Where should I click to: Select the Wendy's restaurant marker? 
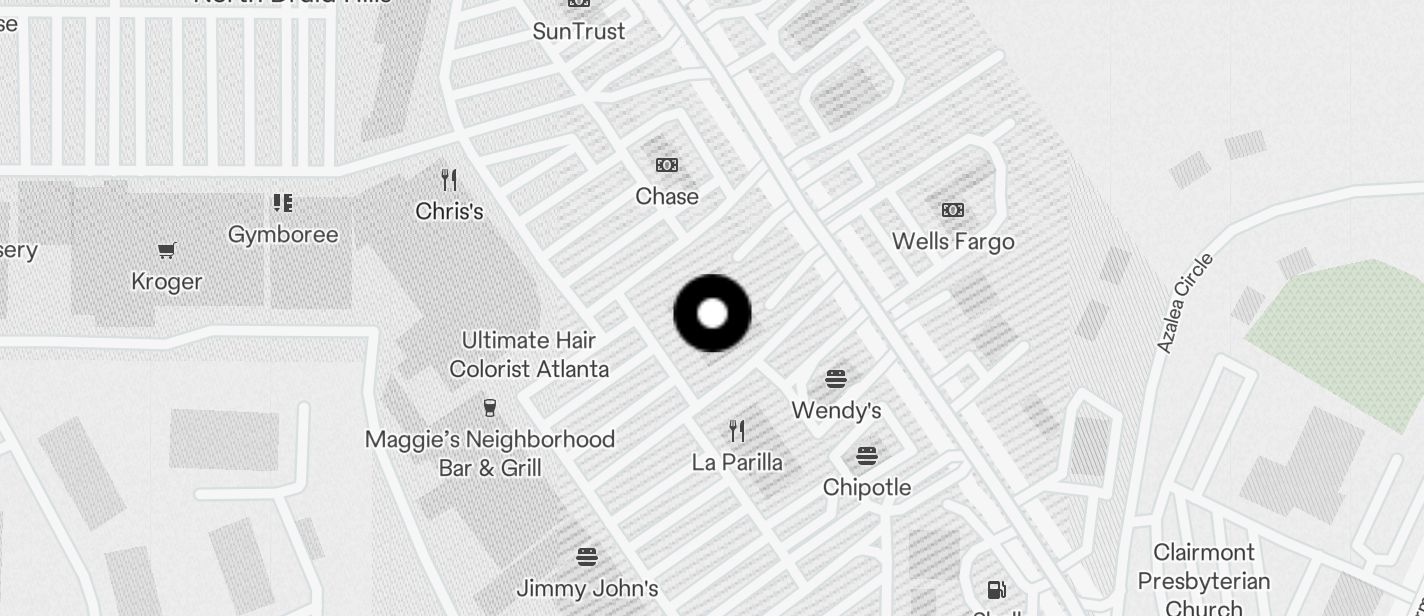(836, 380)
